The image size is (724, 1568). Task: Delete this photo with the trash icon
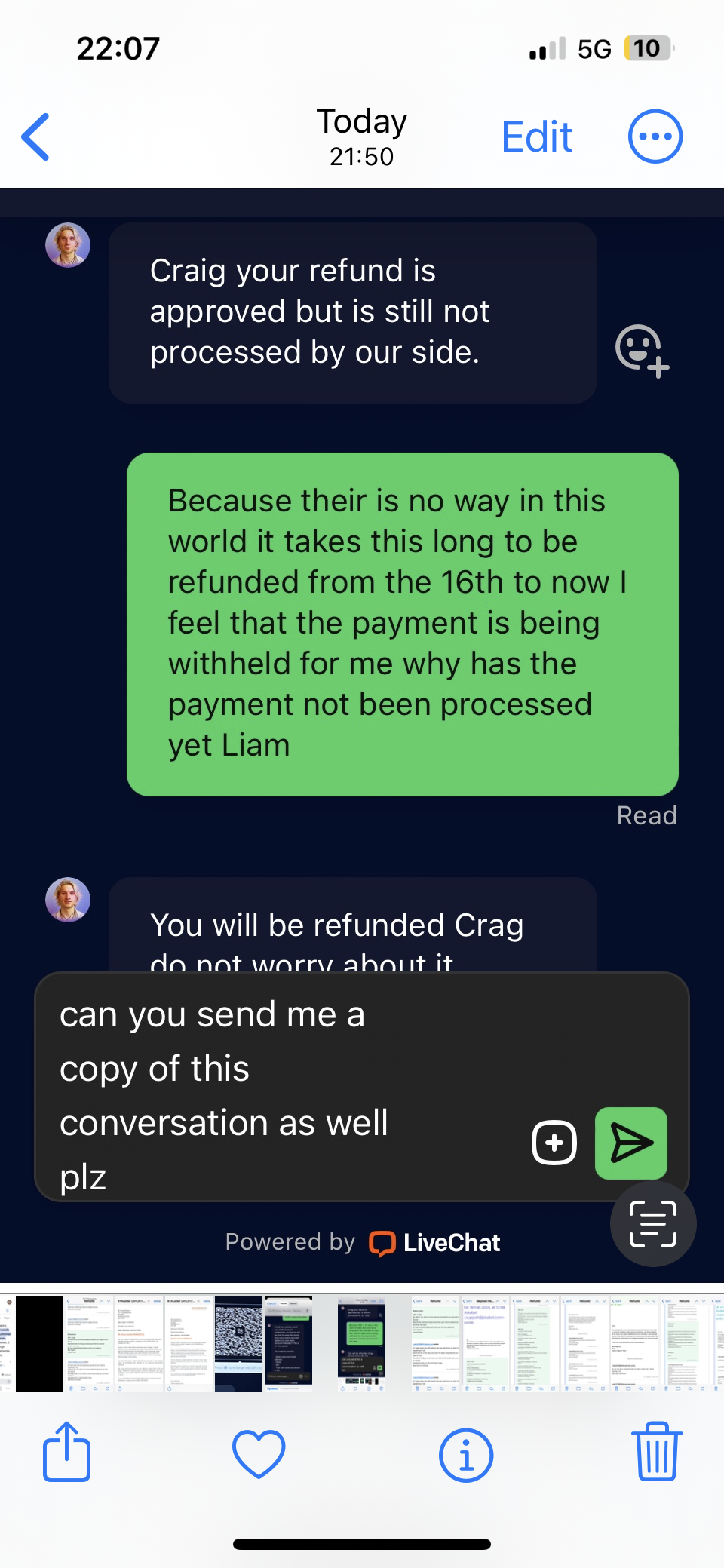pyautogui.click(x=656, y=1452)
